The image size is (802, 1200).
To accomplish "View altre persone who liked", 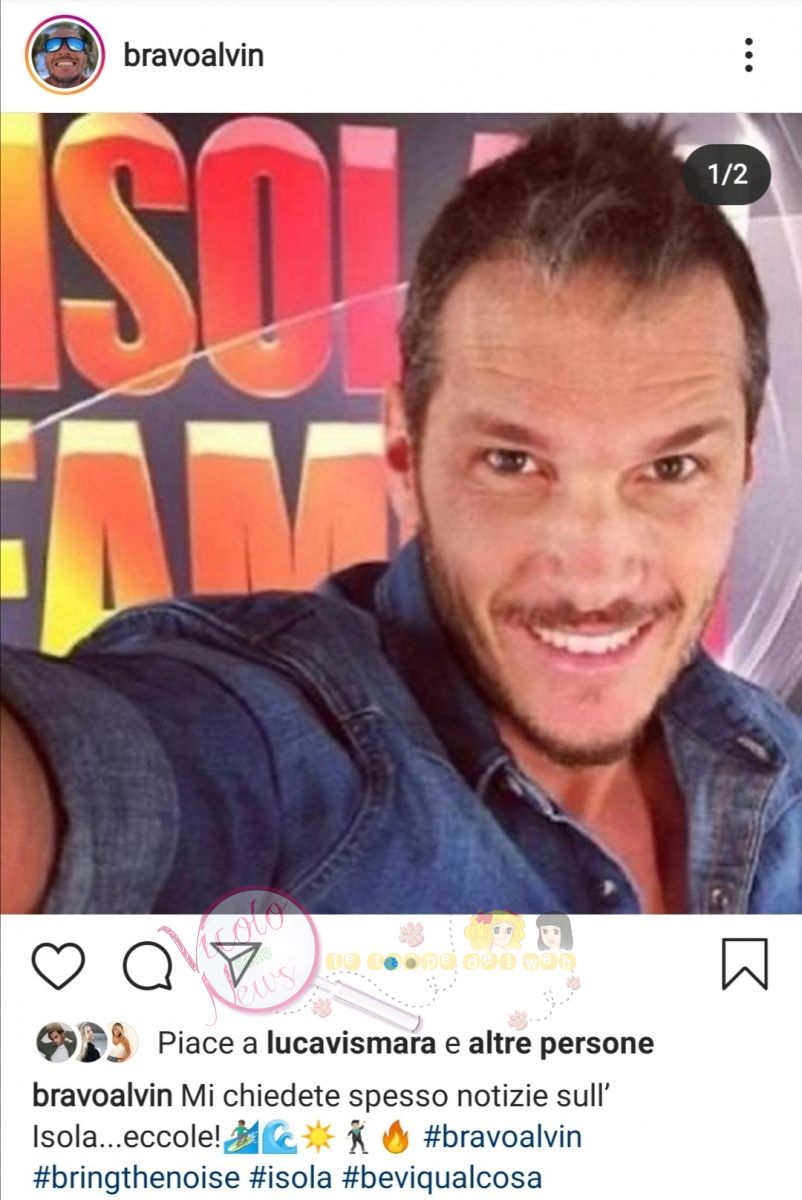I will pos(560,1044).
